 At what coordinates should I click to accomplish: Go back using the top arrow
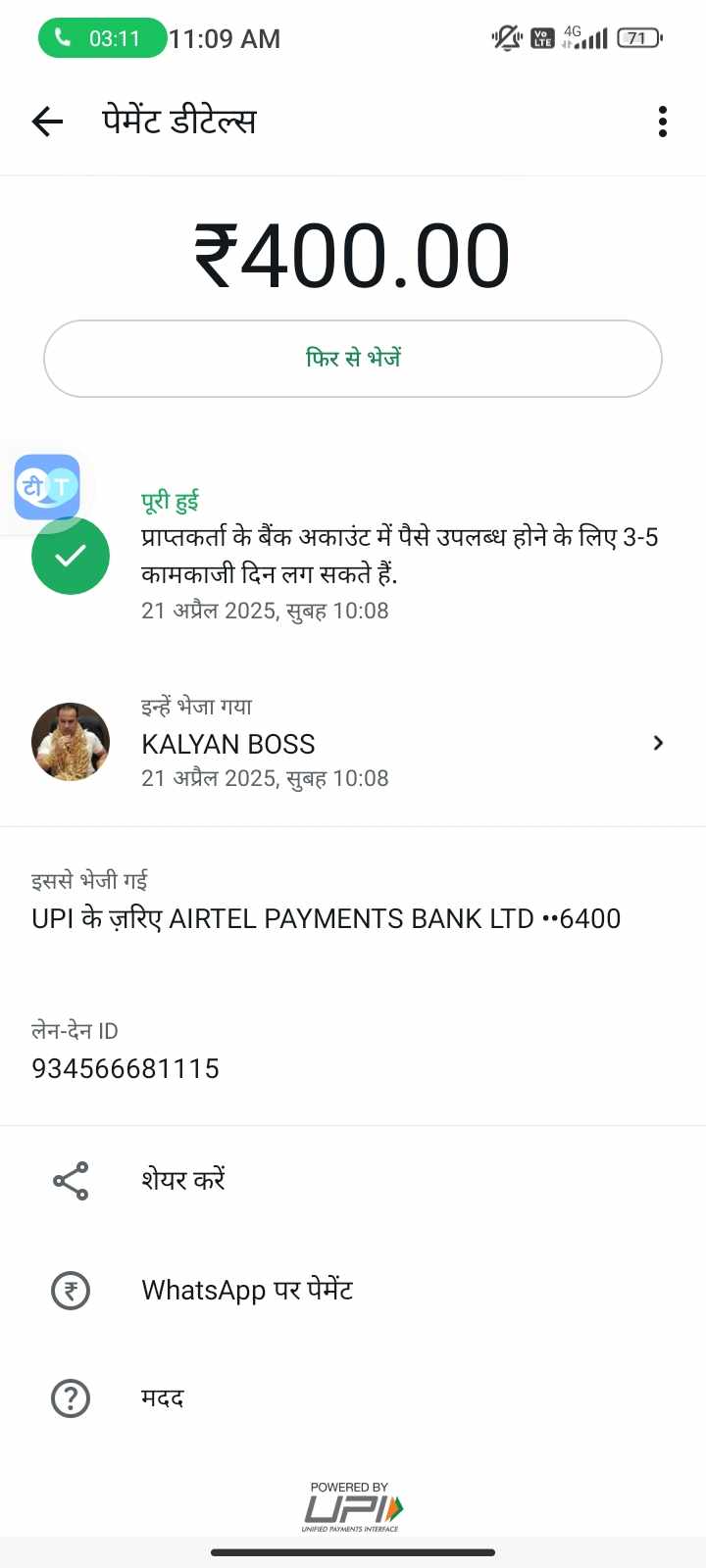click(x=47, y=122)
